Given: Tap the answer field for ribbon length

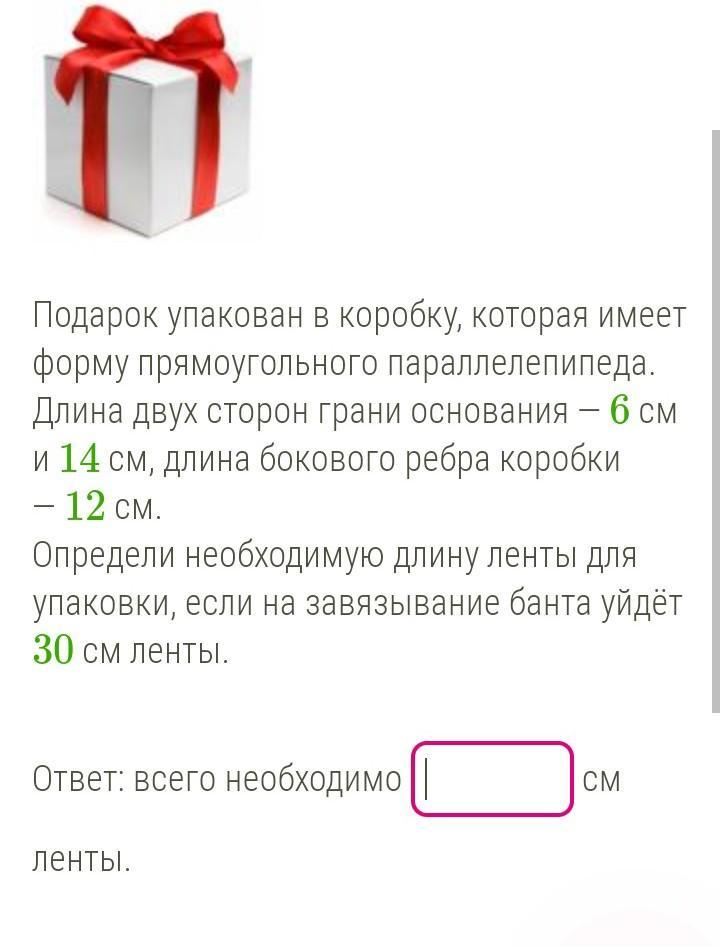Looking at the screenshot, I should (492, 779).
